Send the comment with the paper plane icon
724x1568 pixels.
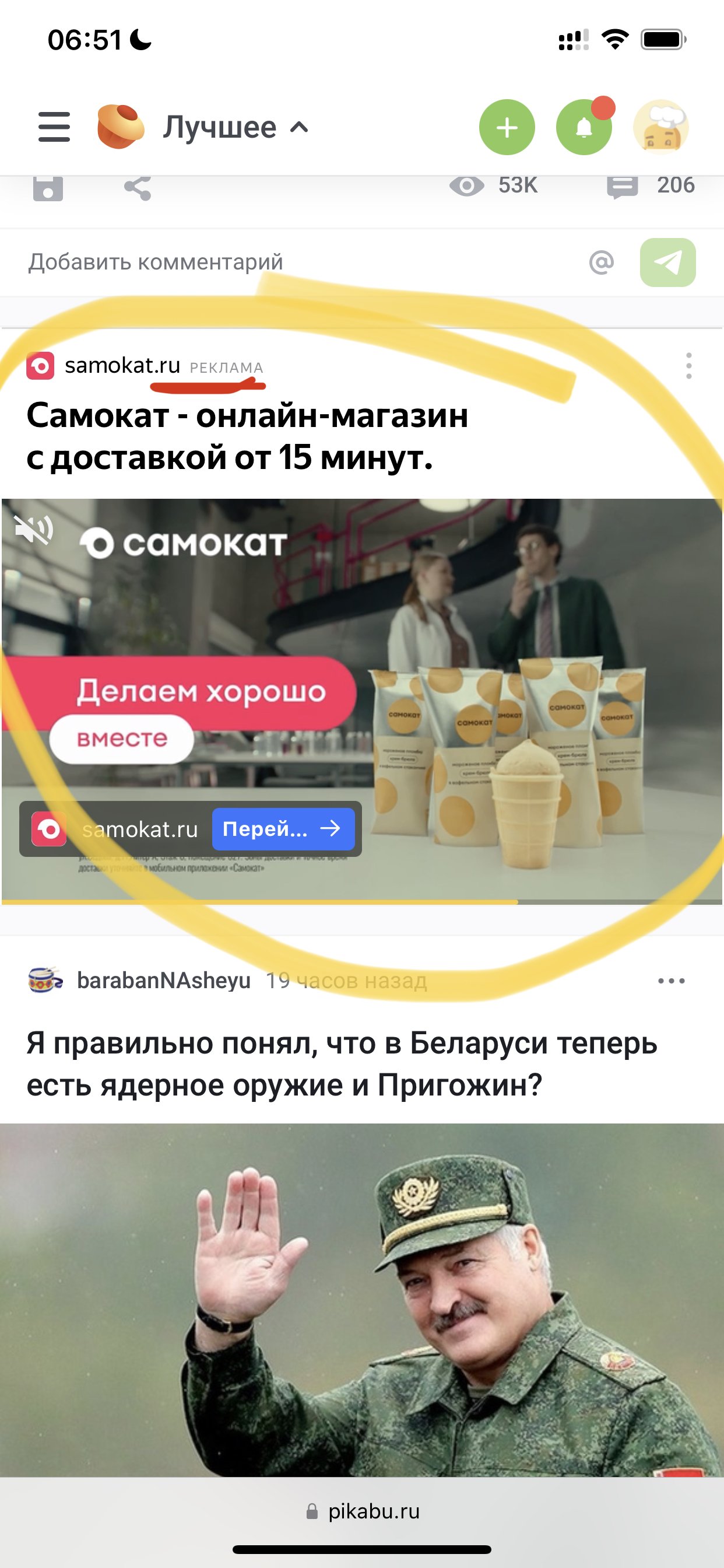pyautogui.click(x=667, y=262)
